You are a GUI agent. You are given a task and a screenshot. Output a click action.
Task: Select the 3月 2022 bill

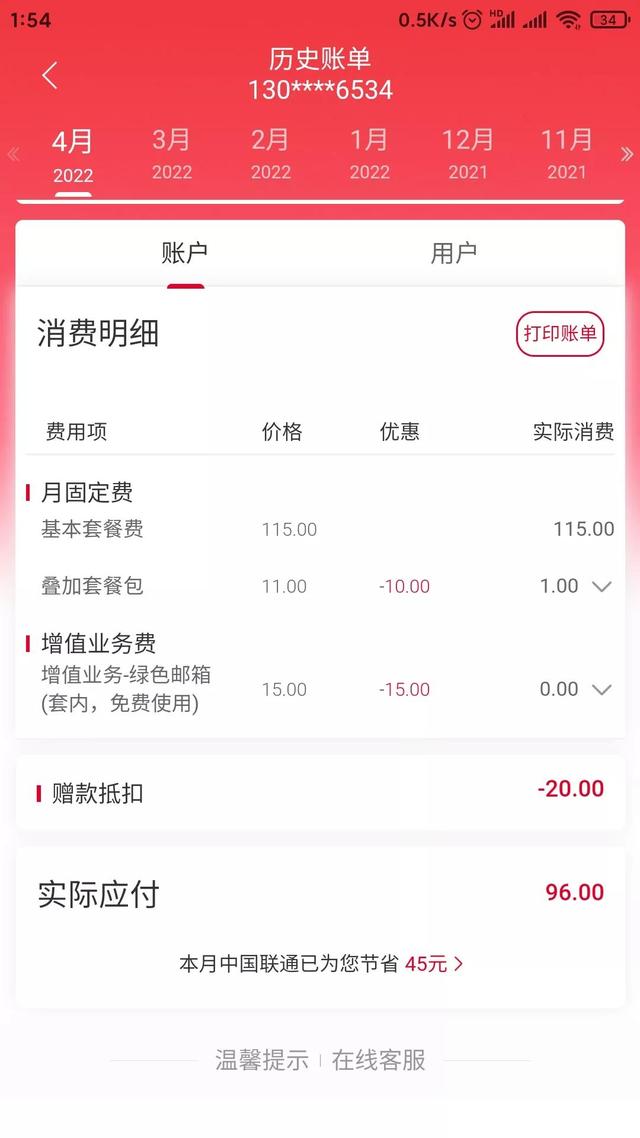click(x=171, y=154)
